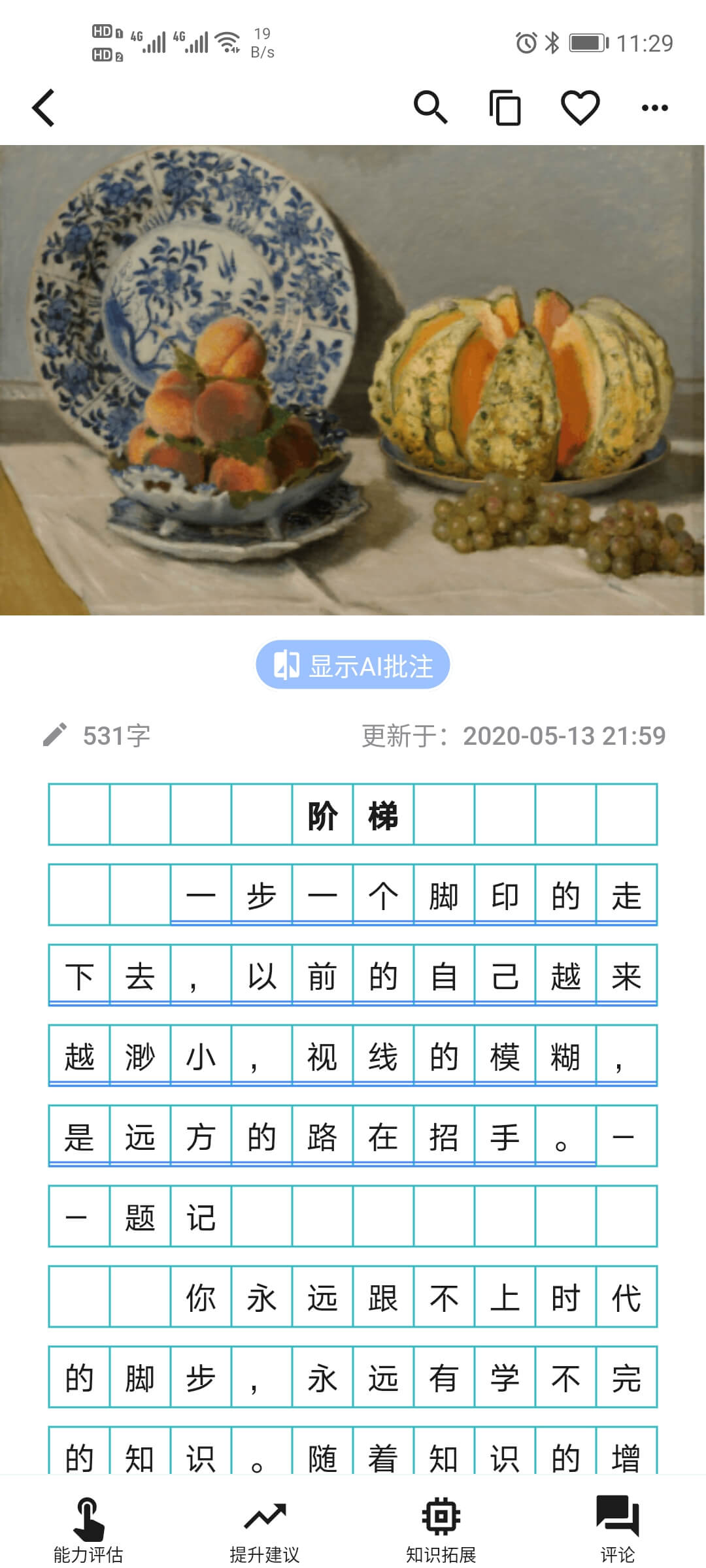Favorite this essay with the heart icon
Viewport: 706px width, 1568px height.
pos(580,108)
